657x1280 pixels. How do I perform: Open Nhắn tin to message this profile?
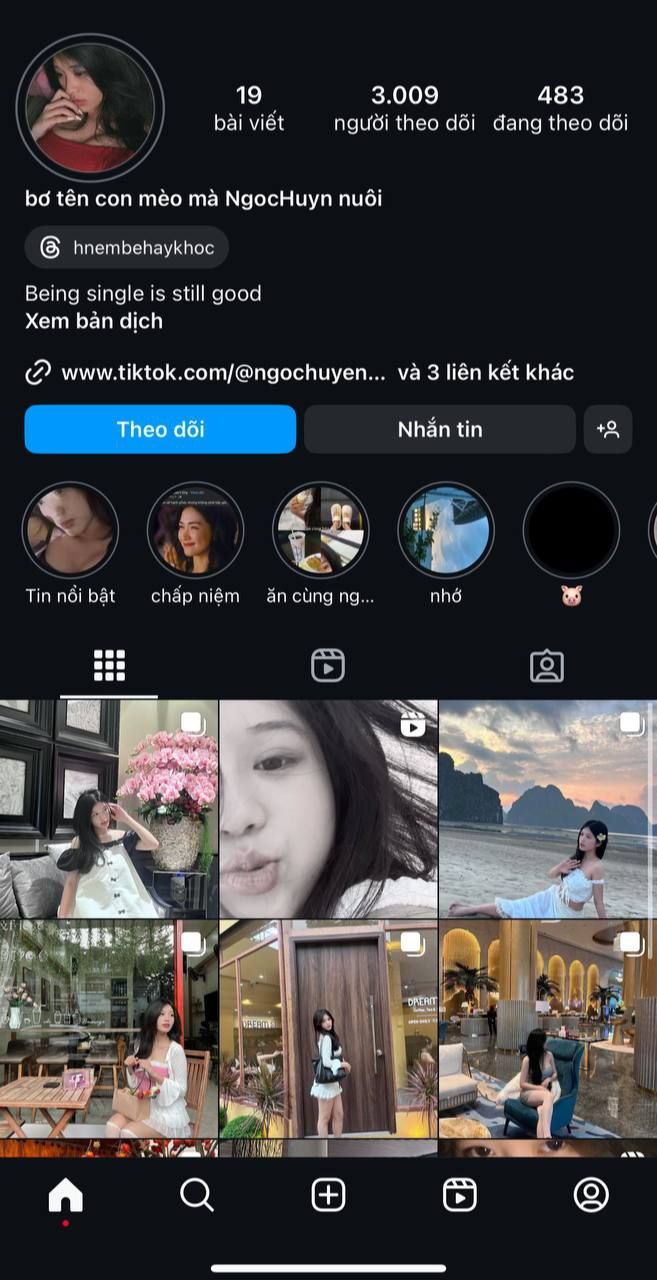click(x=440, y=429)
